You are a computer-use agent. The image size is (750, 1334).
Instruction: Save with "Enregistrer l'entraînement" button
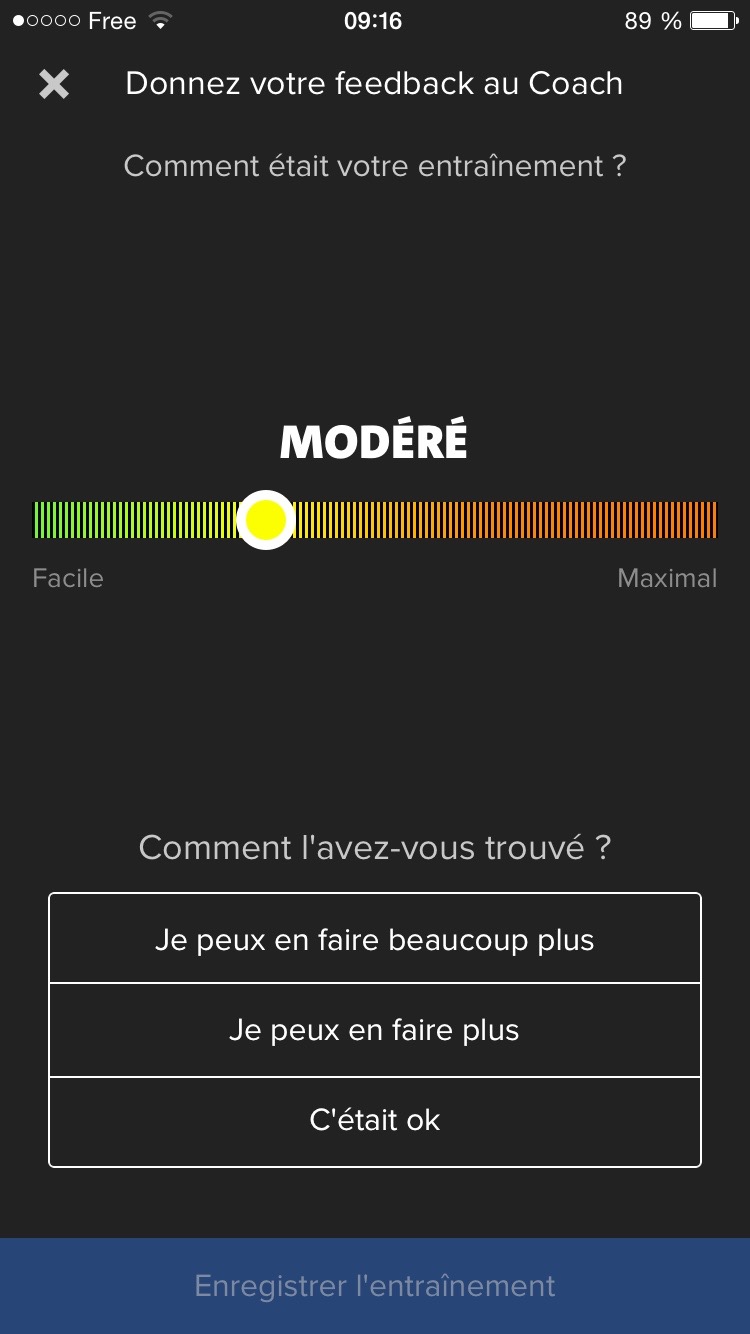pos(375,1286)
